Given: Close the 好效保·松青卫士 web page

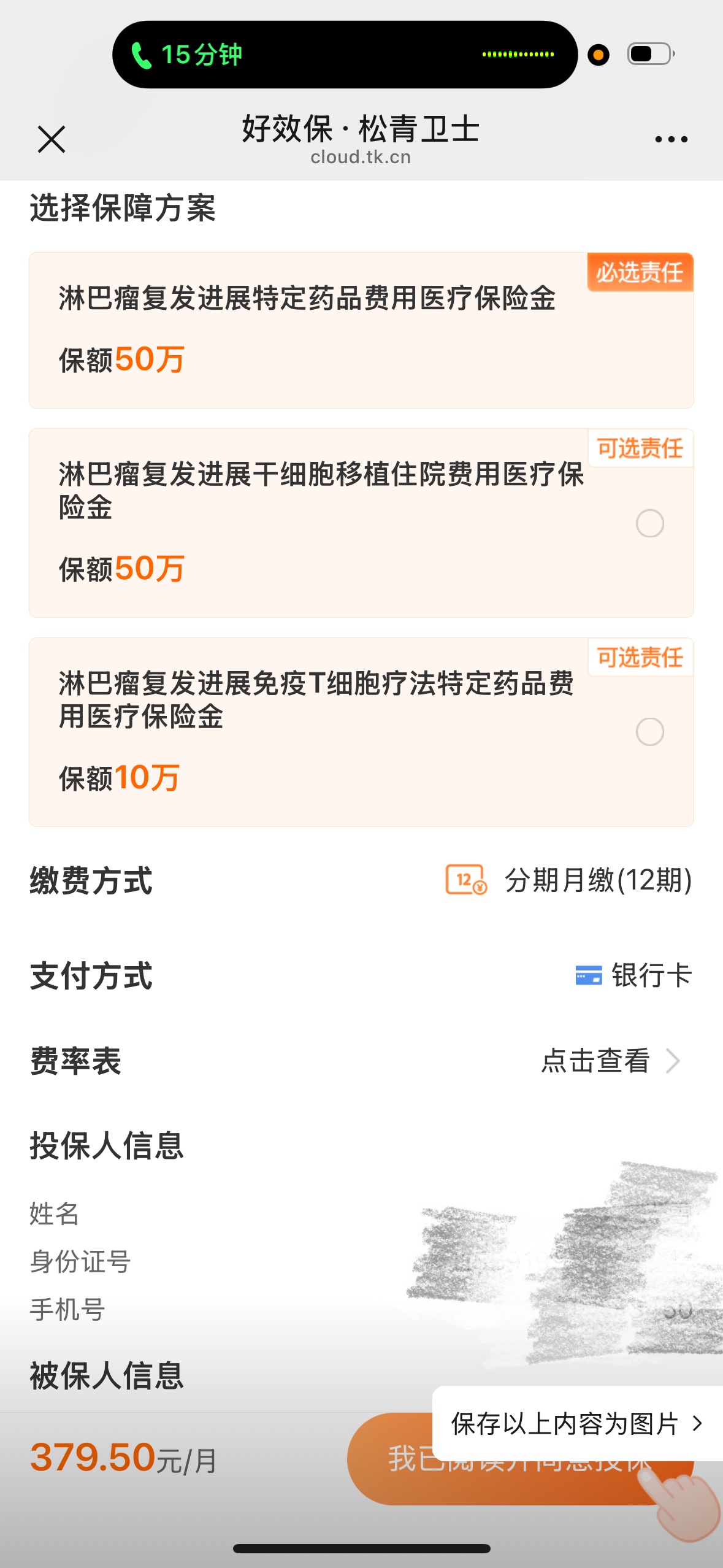Looking at the screenshot, I should [52, 139].
